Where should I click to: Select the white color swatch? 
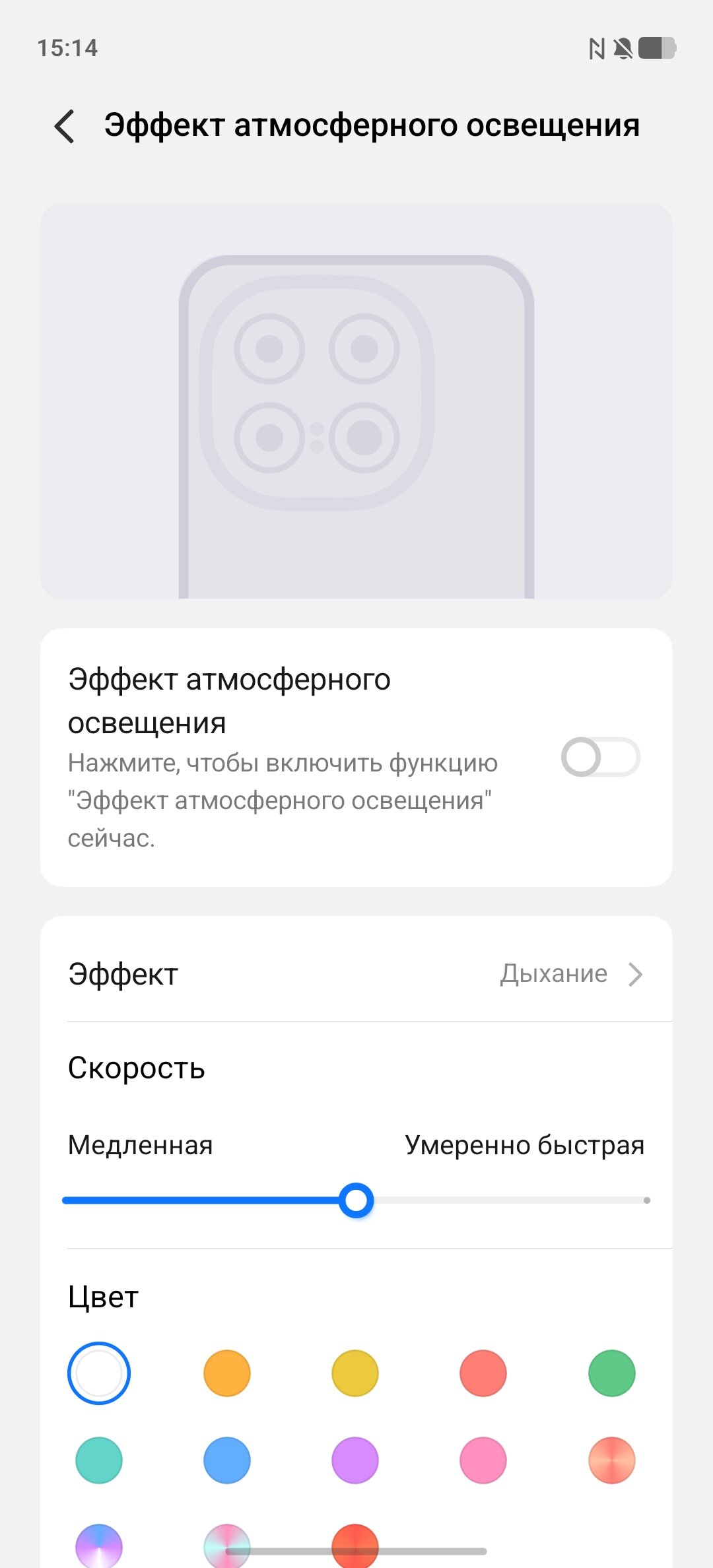coord(99,1373)
